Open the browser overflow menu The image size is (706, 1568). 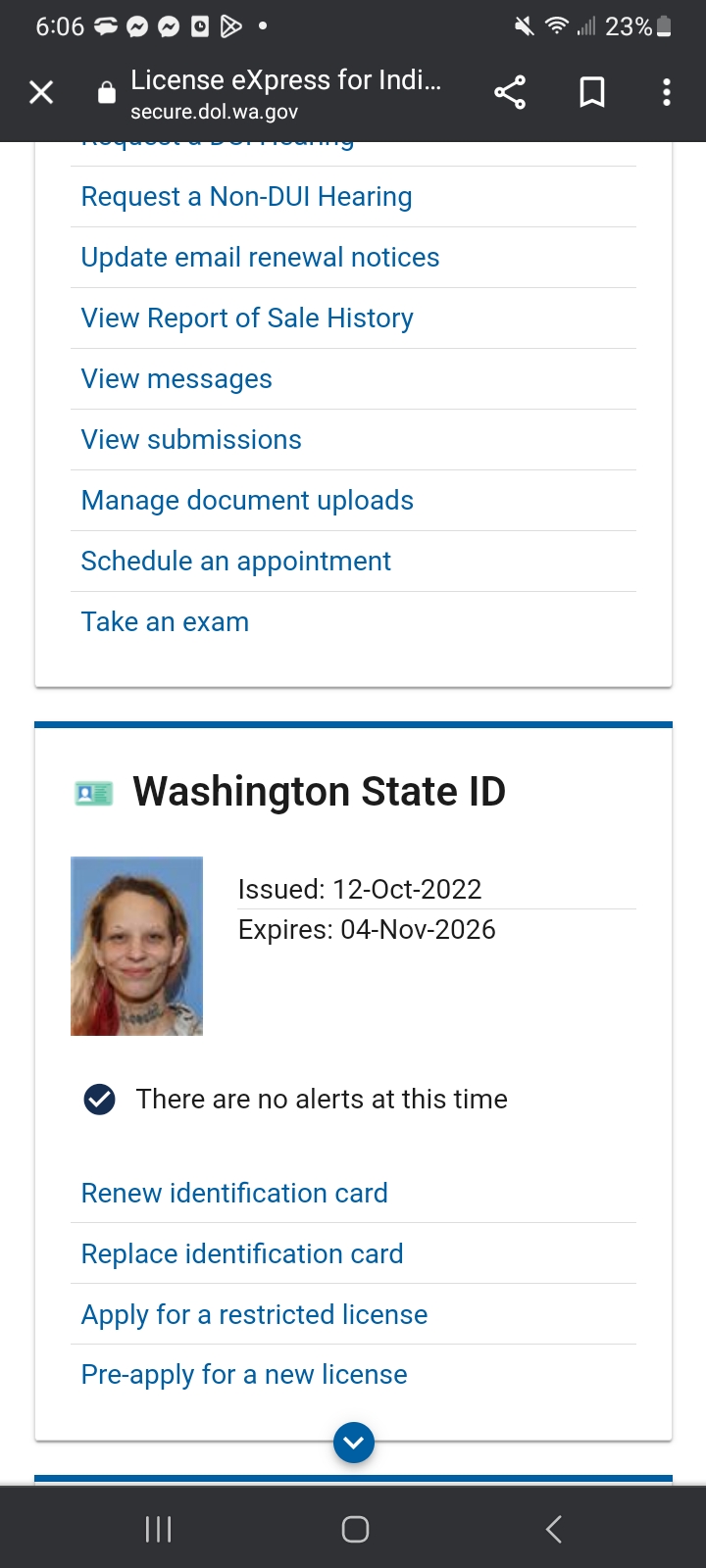point(667,93)
